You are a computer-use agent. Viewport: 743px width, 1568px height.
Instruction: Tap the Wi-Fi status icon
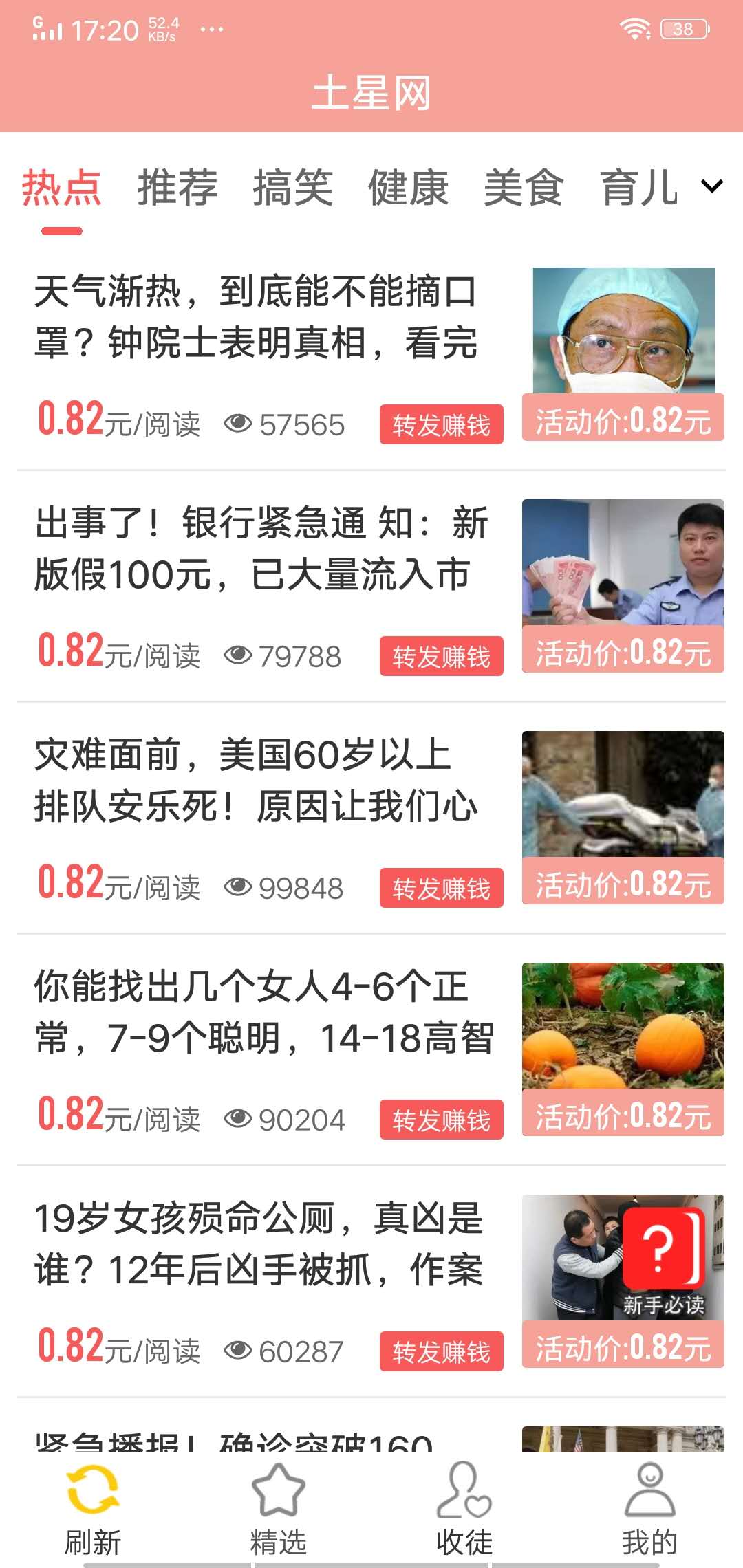point(634,29)
